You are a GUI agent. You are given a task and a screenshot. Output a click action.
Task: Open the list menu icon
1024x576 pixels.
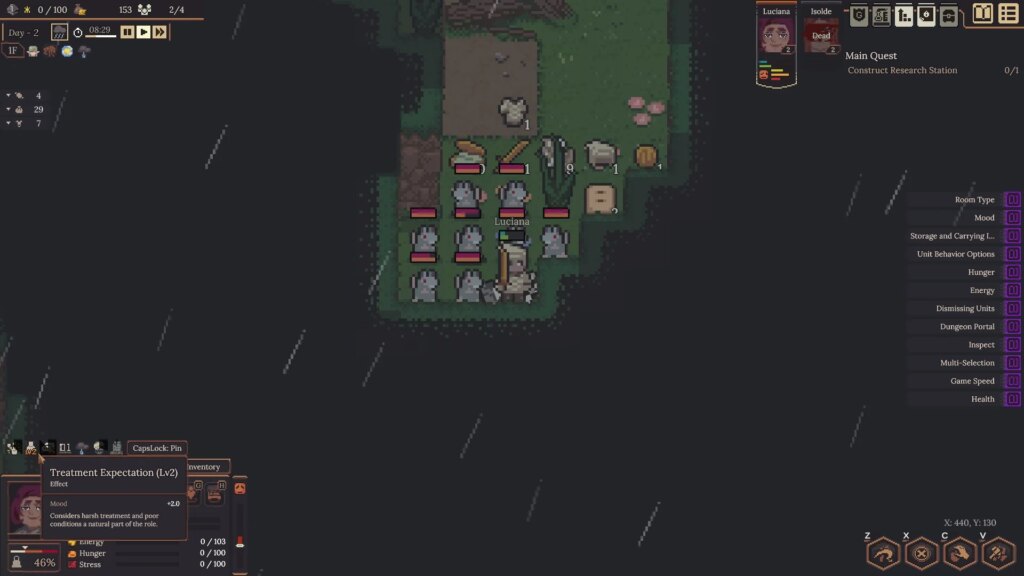[1009, 14]
